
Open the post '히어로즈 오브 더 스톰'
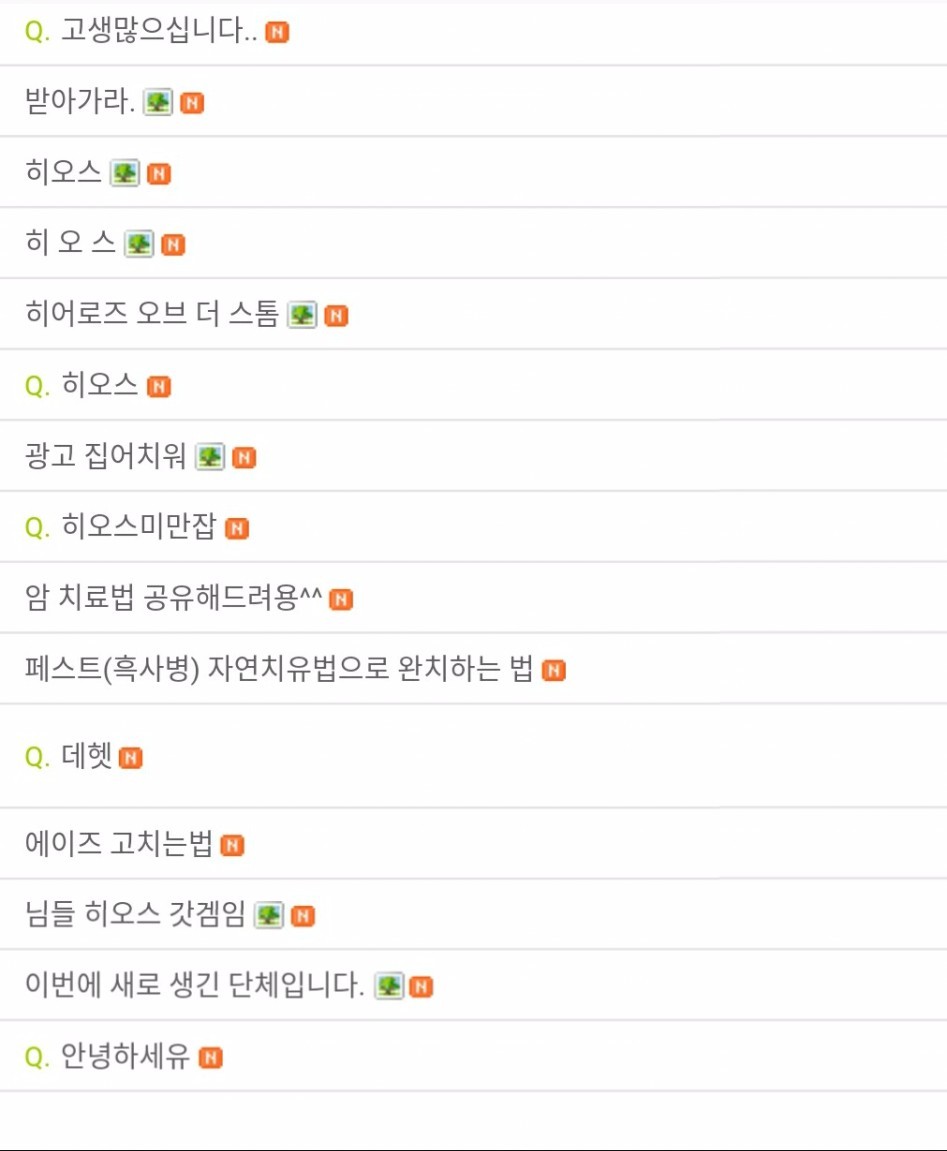152,315
